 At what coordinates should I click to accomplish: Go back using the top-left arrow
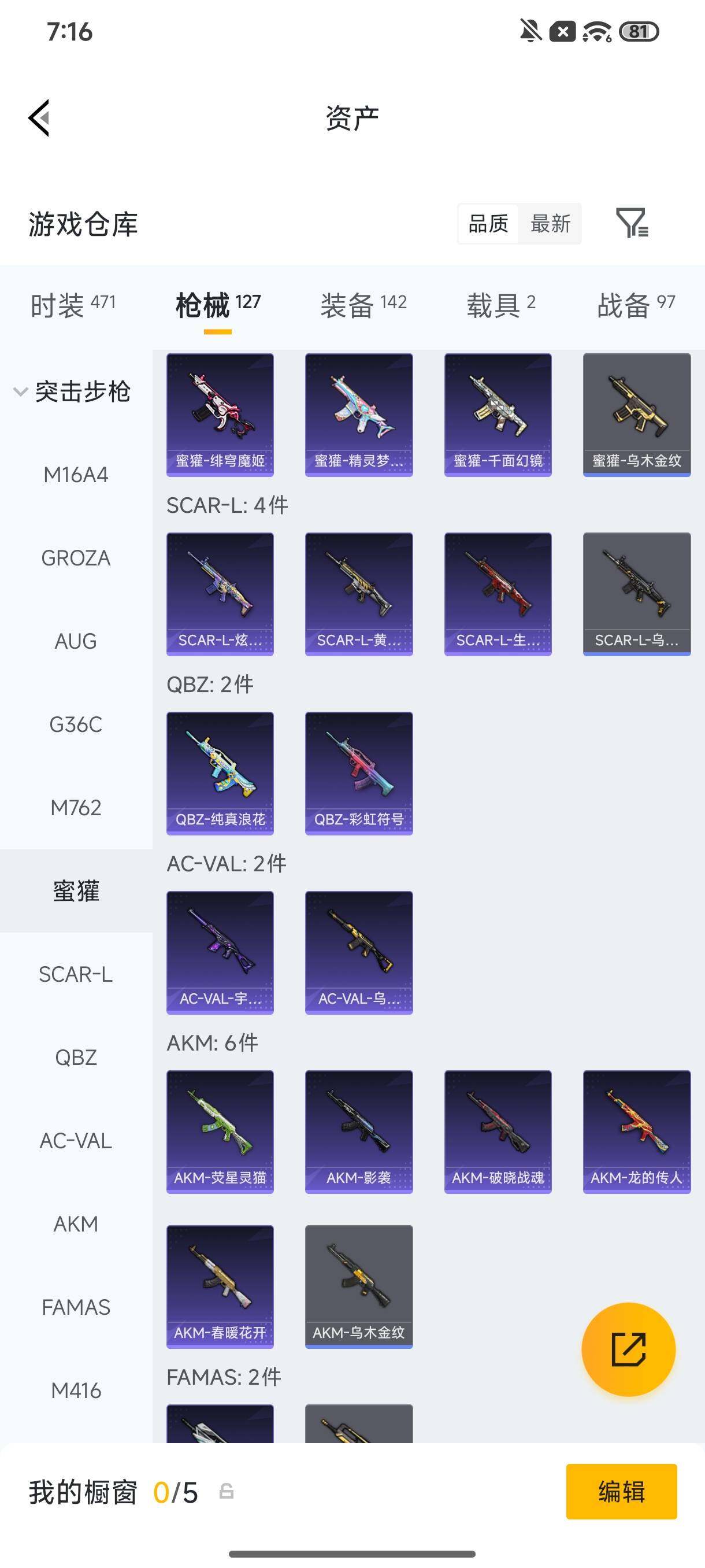click(39, 118)
